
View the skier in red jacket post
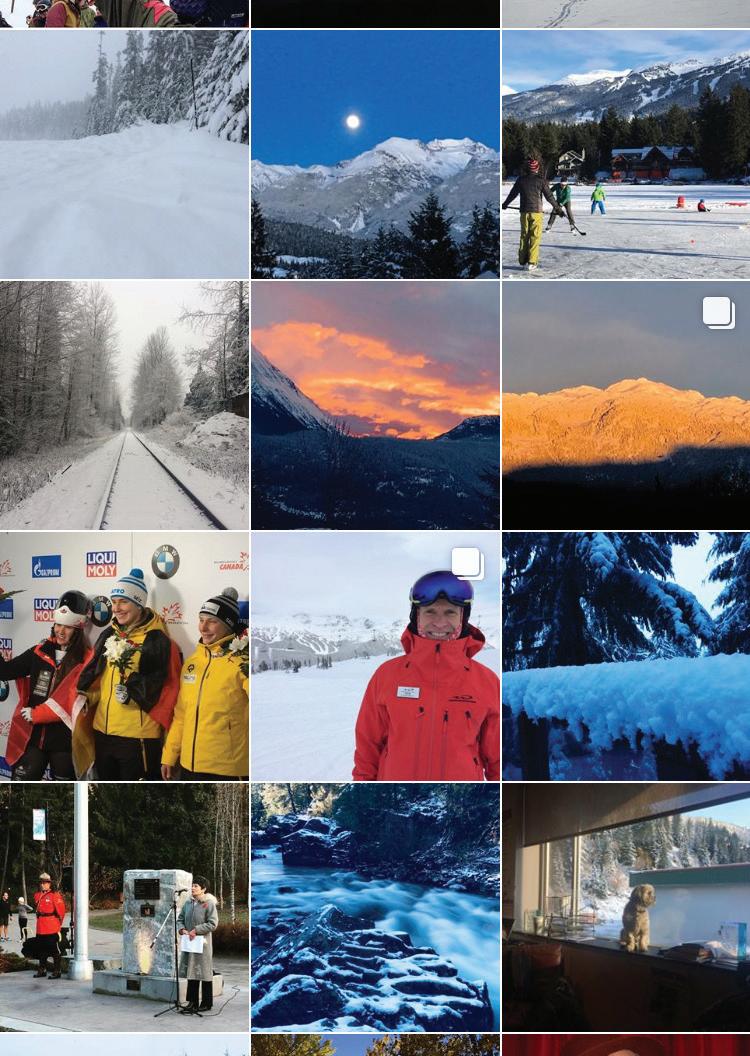375,656
